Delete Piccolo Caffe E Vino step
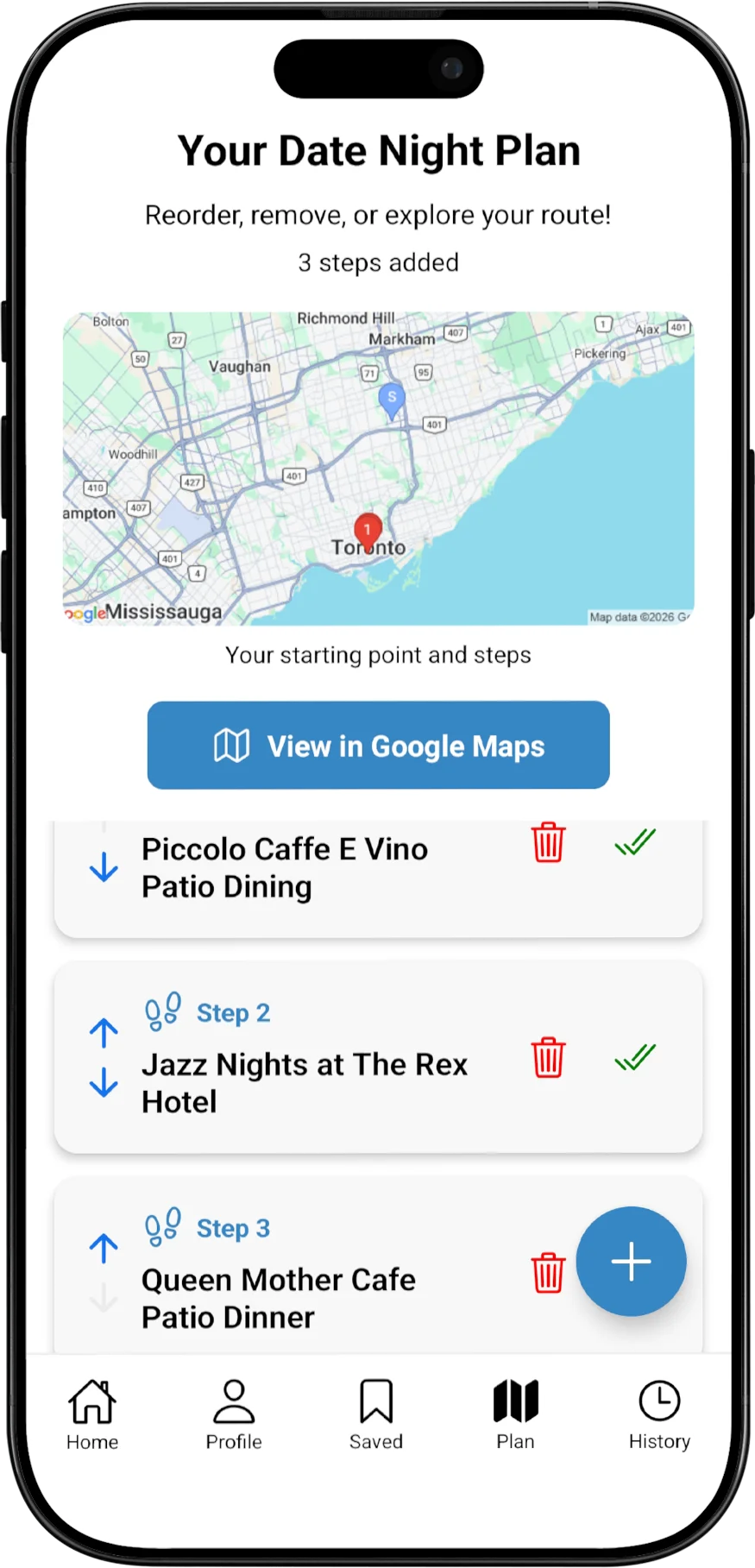The height and width of the screenshot is (1568, 755). 548,842
